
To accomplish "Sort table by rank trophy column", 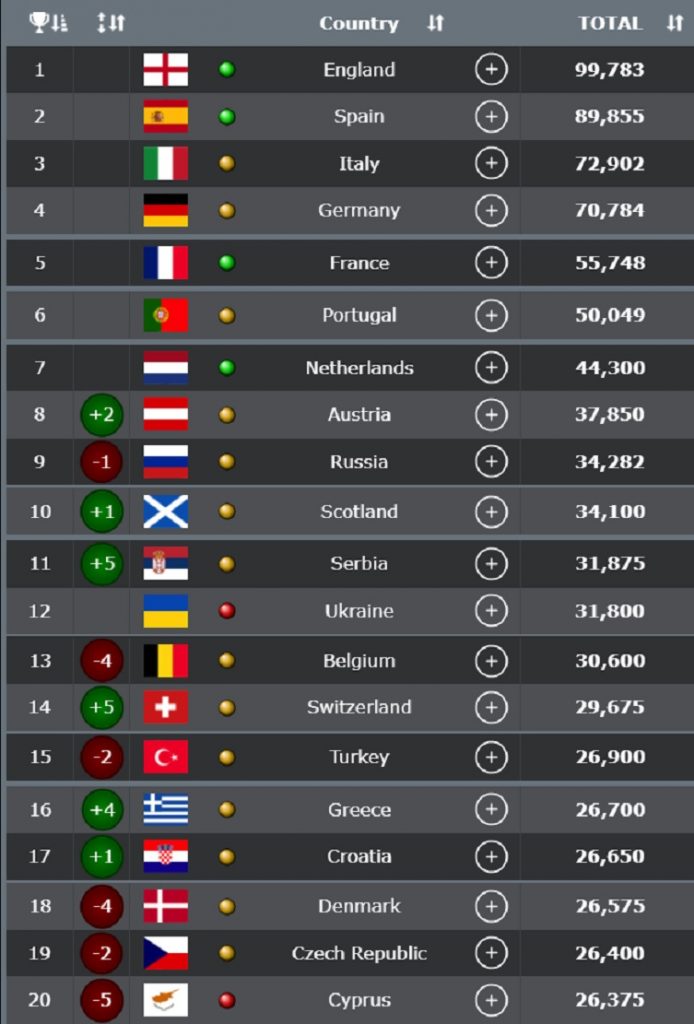I will tap(48, 22).
